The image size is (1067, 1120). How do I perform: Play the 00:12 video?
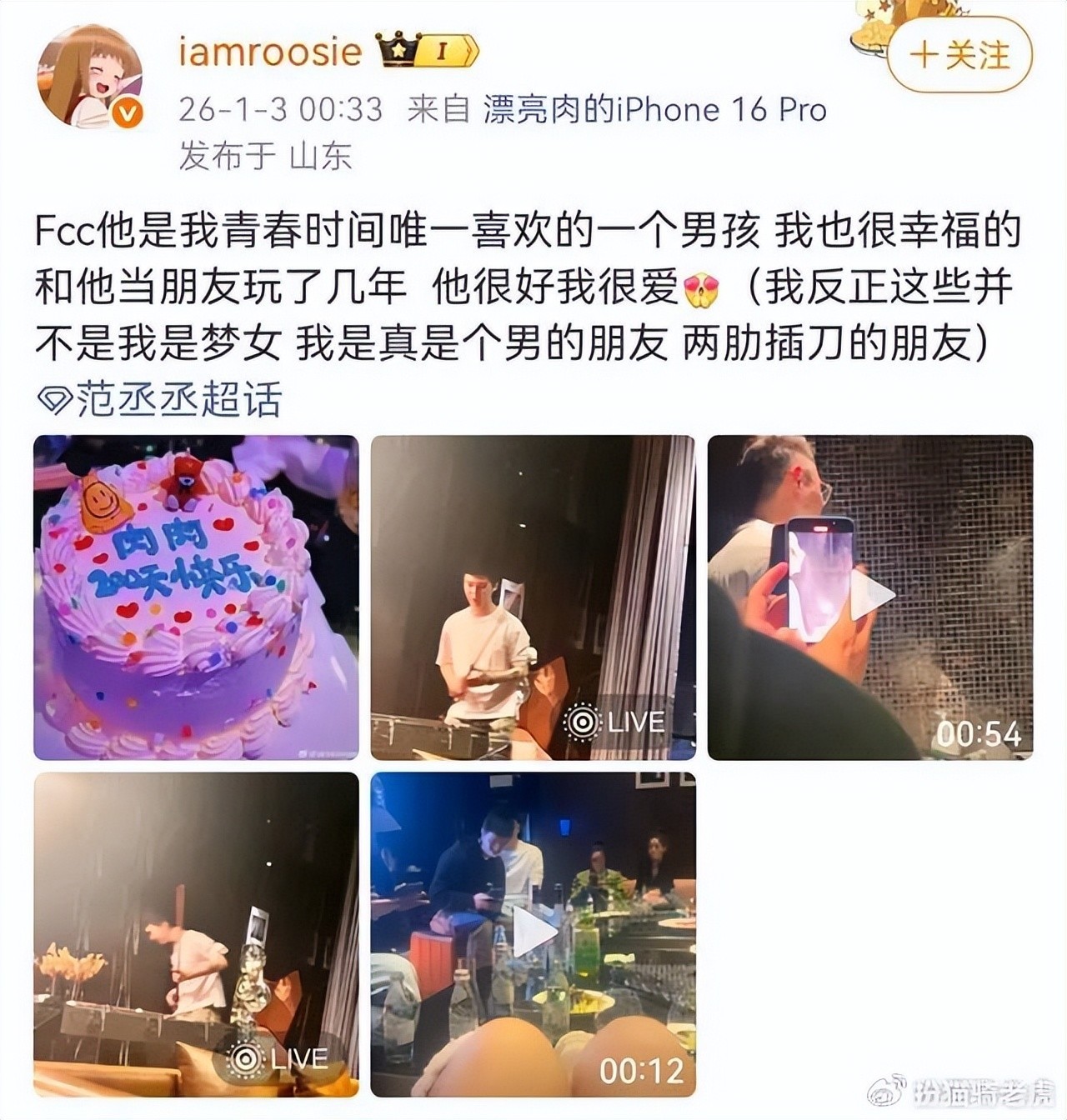(x=533, y=934)
